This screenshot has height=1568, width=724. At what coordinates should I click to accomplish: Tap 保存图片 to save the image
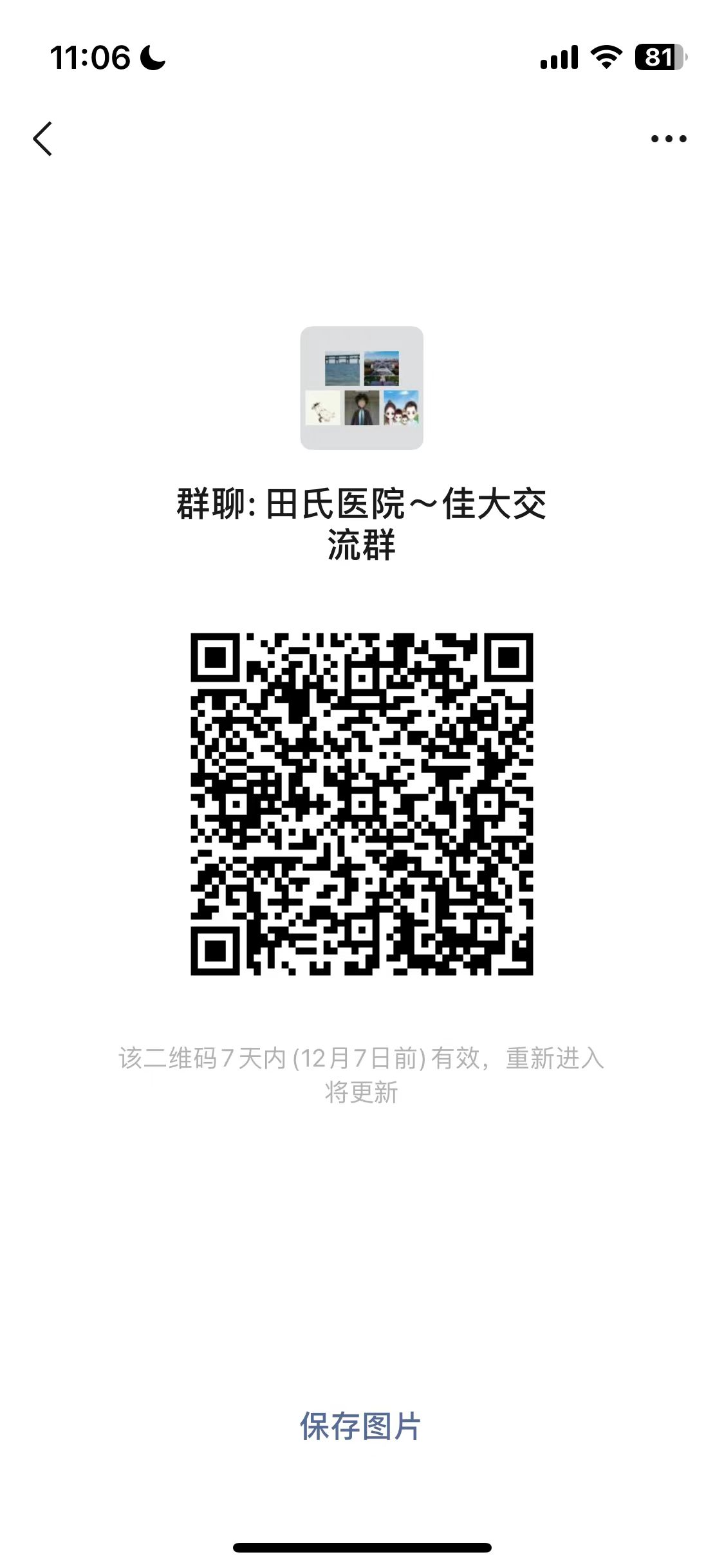[x=360, y=1426]
